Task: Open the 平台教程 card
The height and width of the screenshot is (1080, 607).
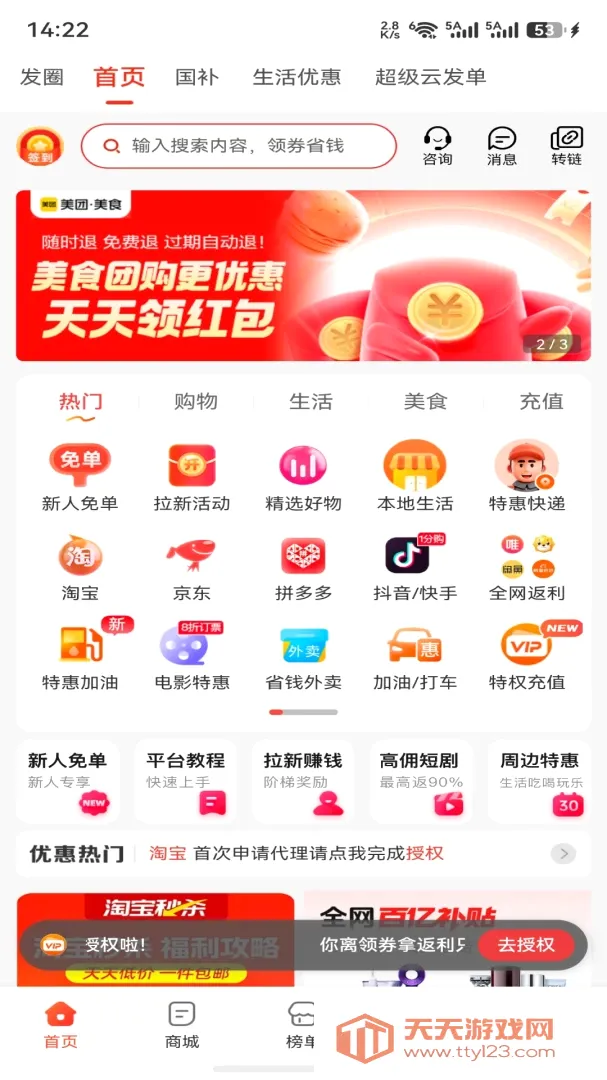Action: tap(185, 782)
